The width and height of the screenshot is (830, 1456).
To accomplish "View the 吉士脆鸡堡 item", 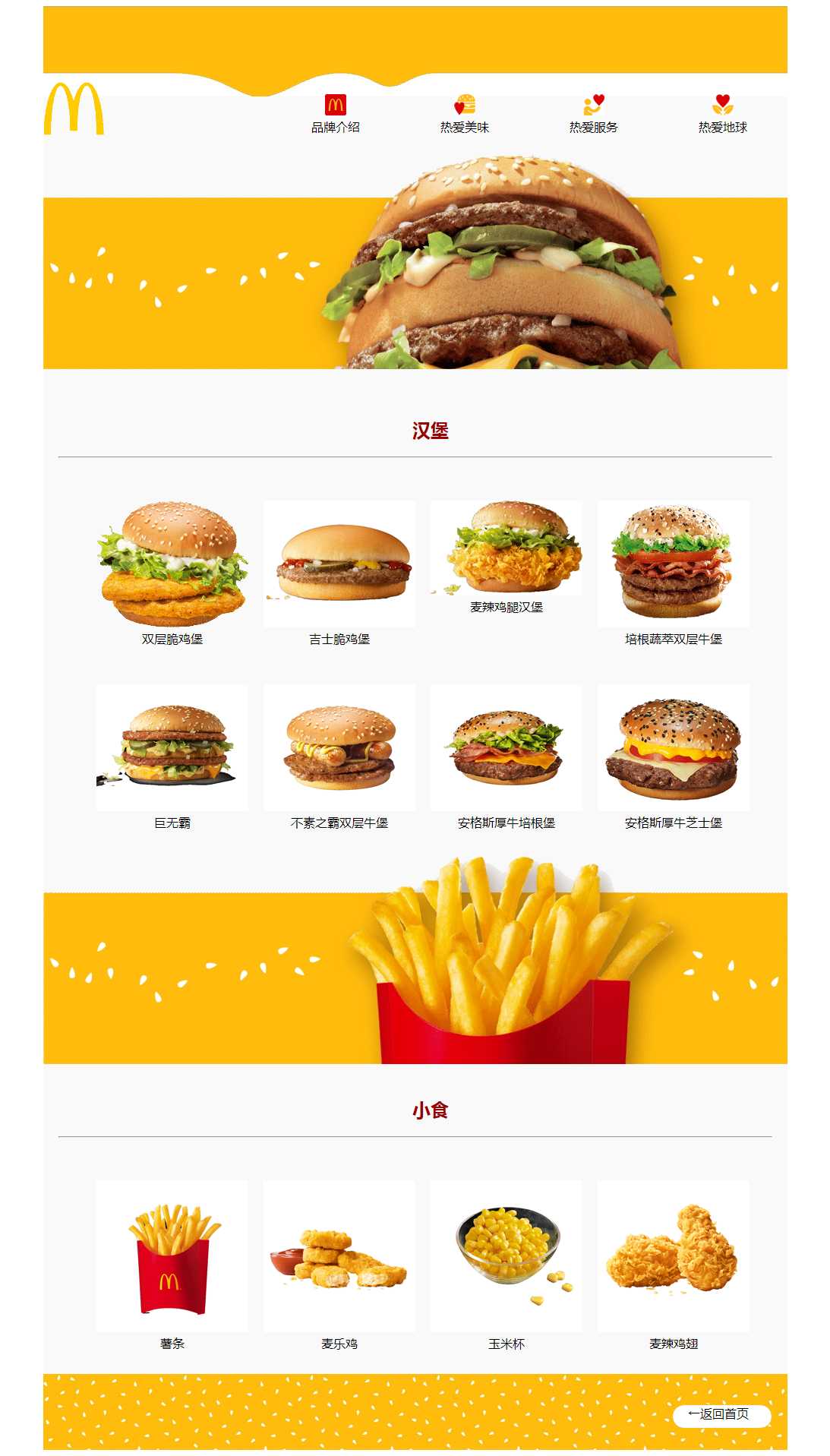I will pos(339,564).
